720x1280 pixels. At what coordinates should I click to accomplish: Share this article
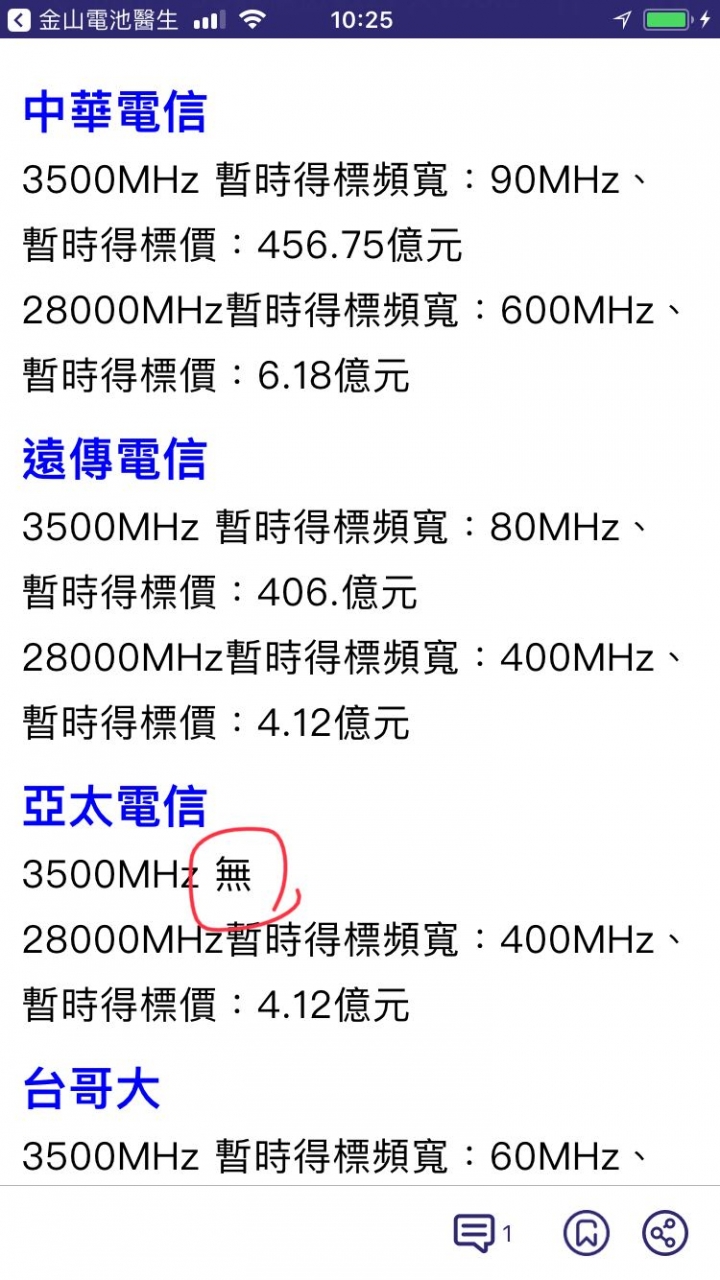coord(665,1232)
